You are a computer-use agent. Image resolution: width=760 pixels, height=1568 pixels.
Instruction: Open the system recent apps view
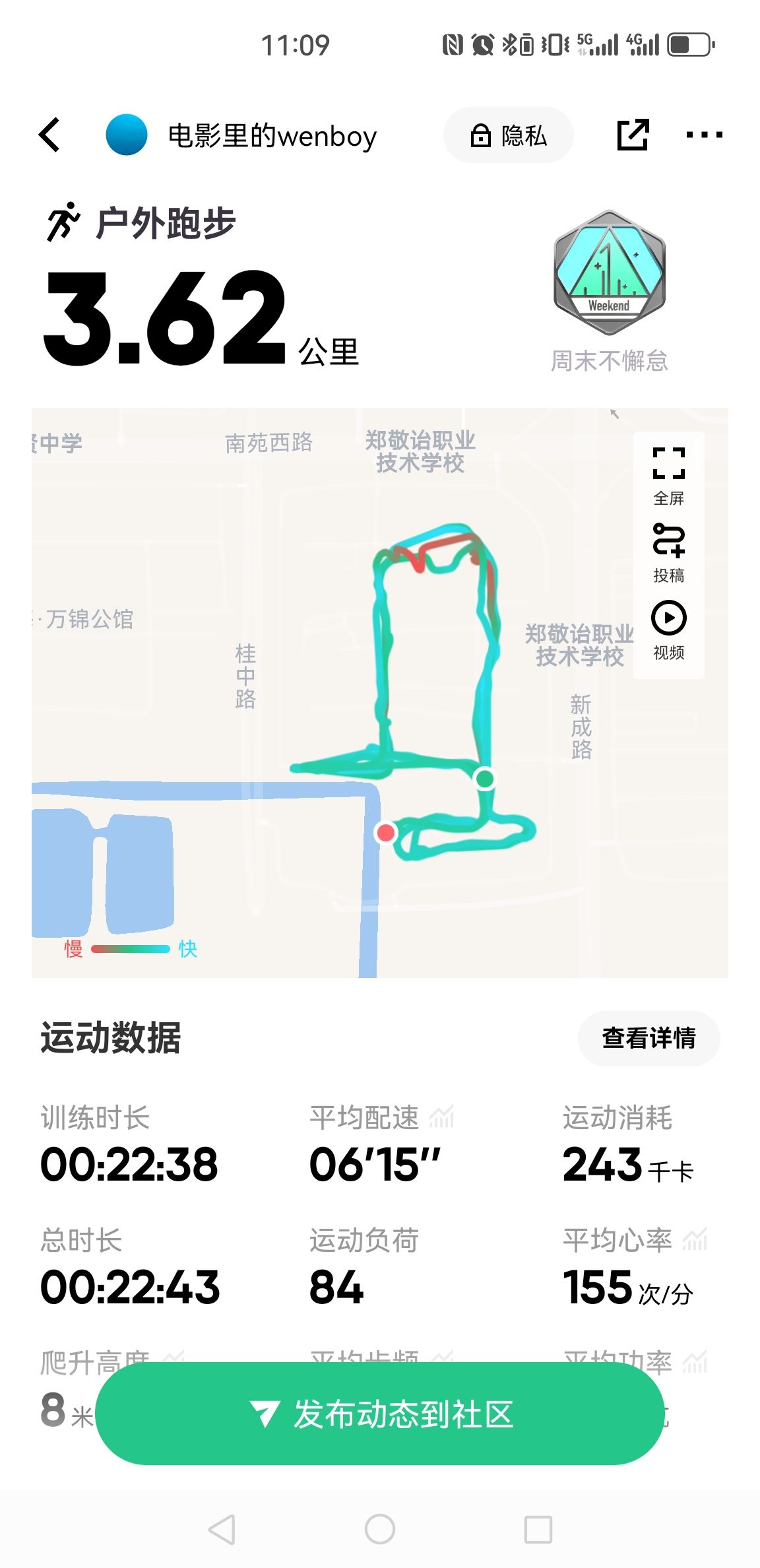tap(538, 1529)
